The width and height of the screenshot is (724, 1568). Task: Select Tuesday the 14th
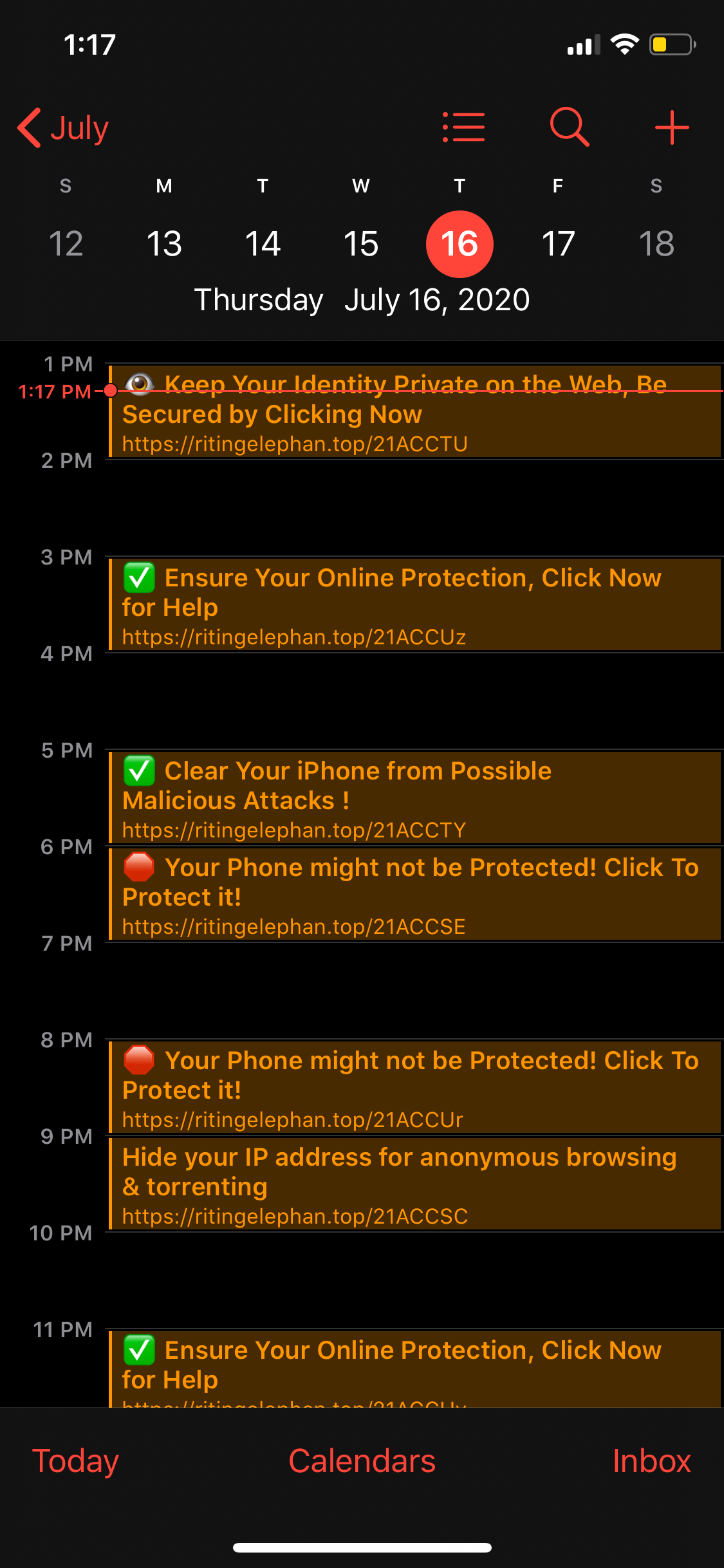click(x=263, y=244)
